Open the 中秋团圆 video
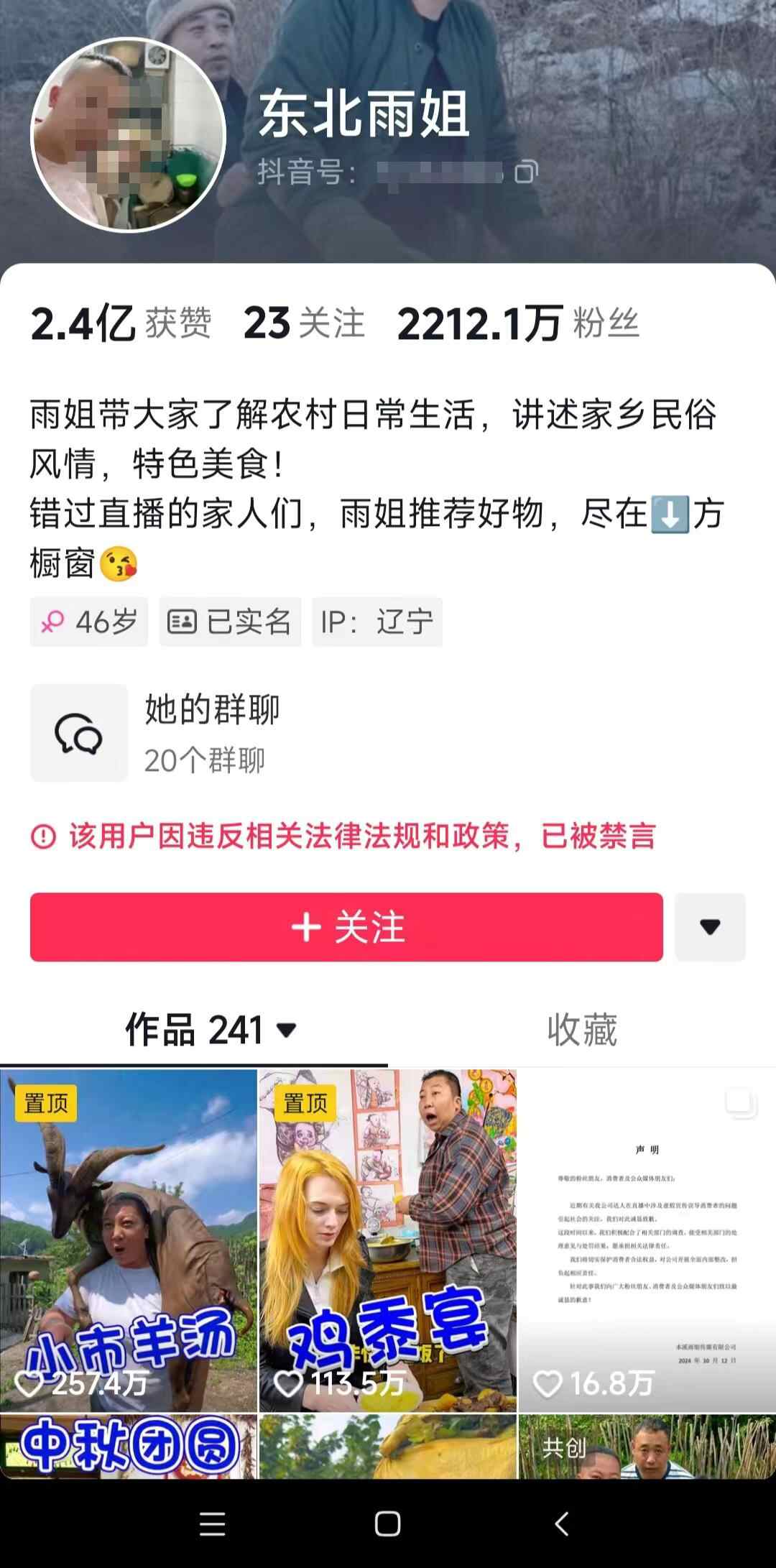The height and width of the screenshot is (1568, 776). tap(129, 1446)
